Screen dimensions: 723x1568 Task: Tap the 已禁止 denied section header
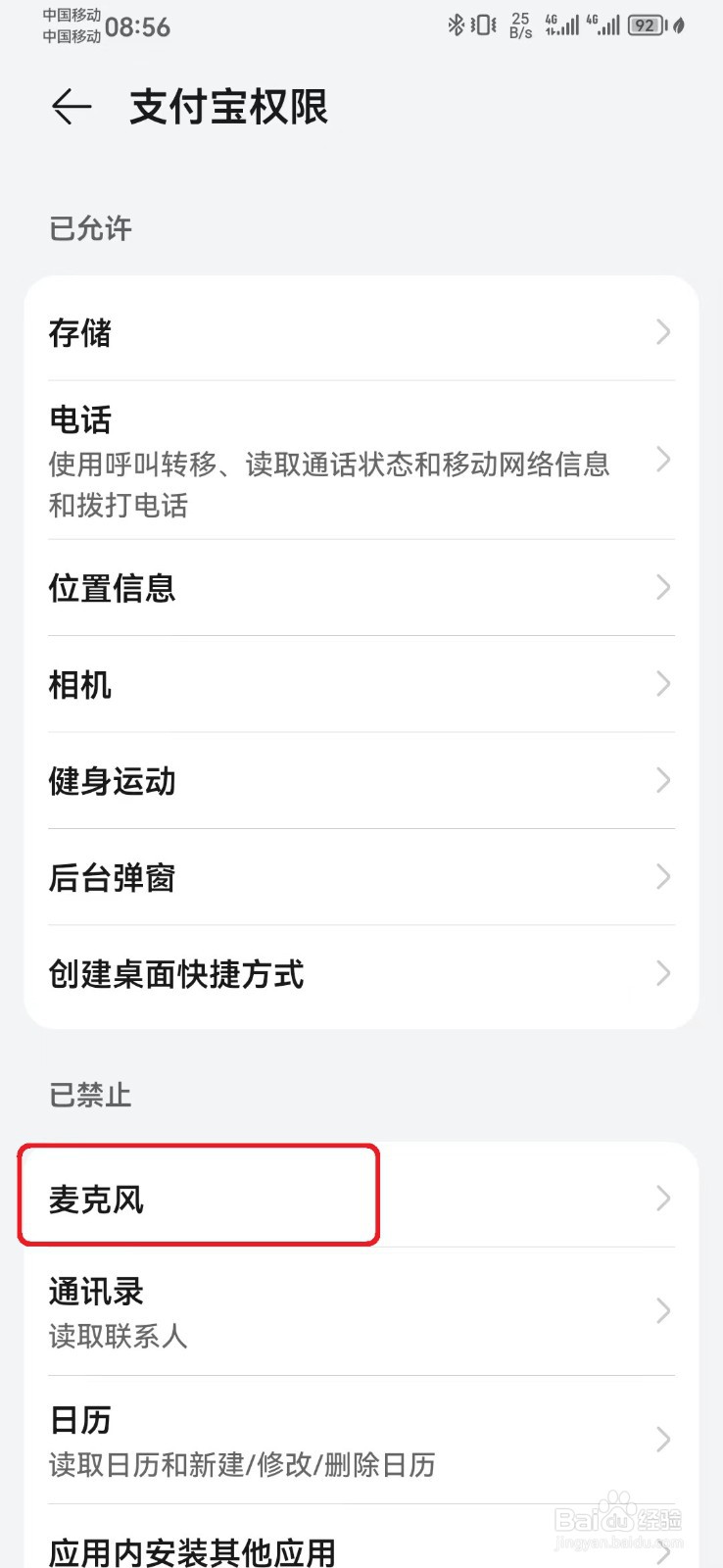tap(88, 1096)
